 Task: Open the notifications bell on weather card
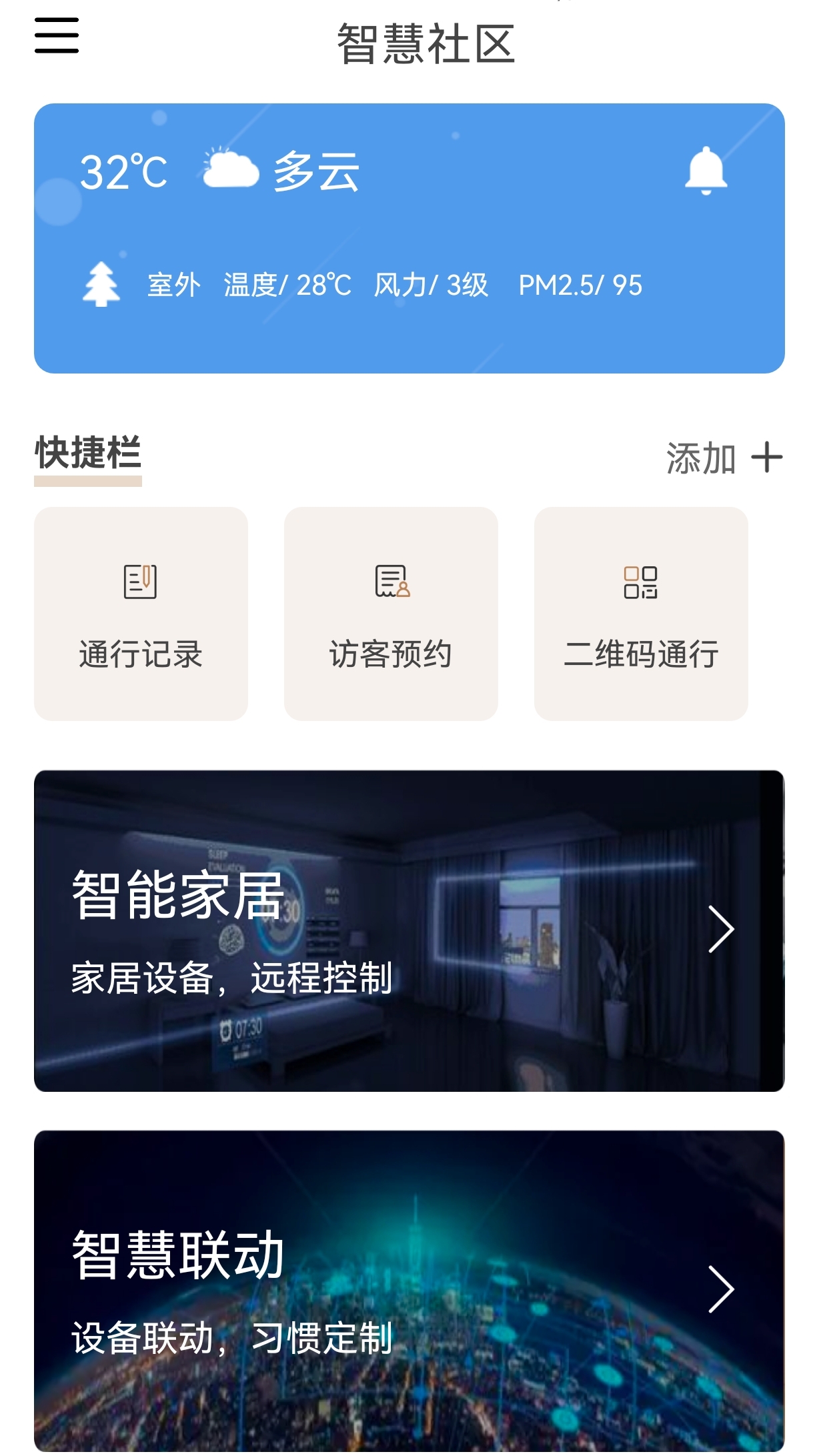click(x=706, y=171)
